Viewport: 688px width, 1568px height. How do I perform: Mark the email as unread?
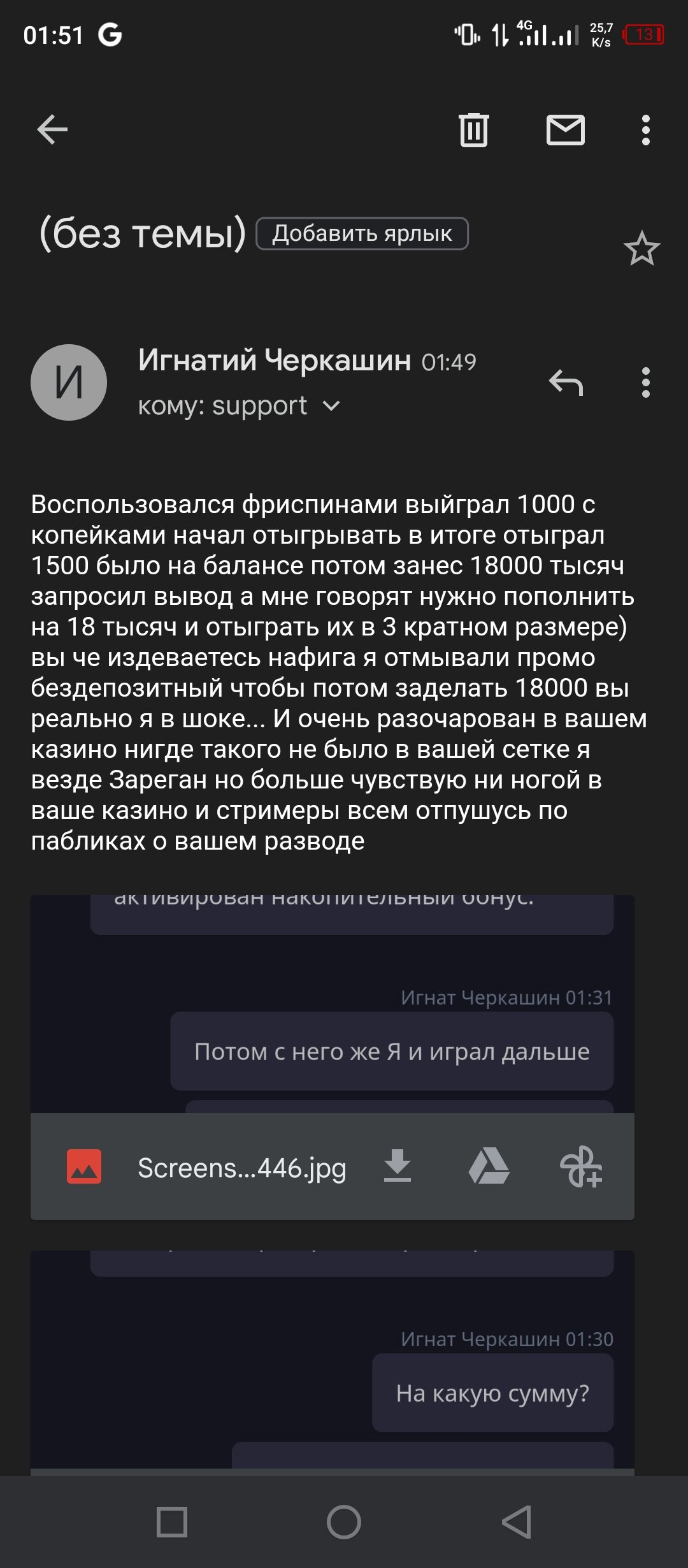pos(565,130)
